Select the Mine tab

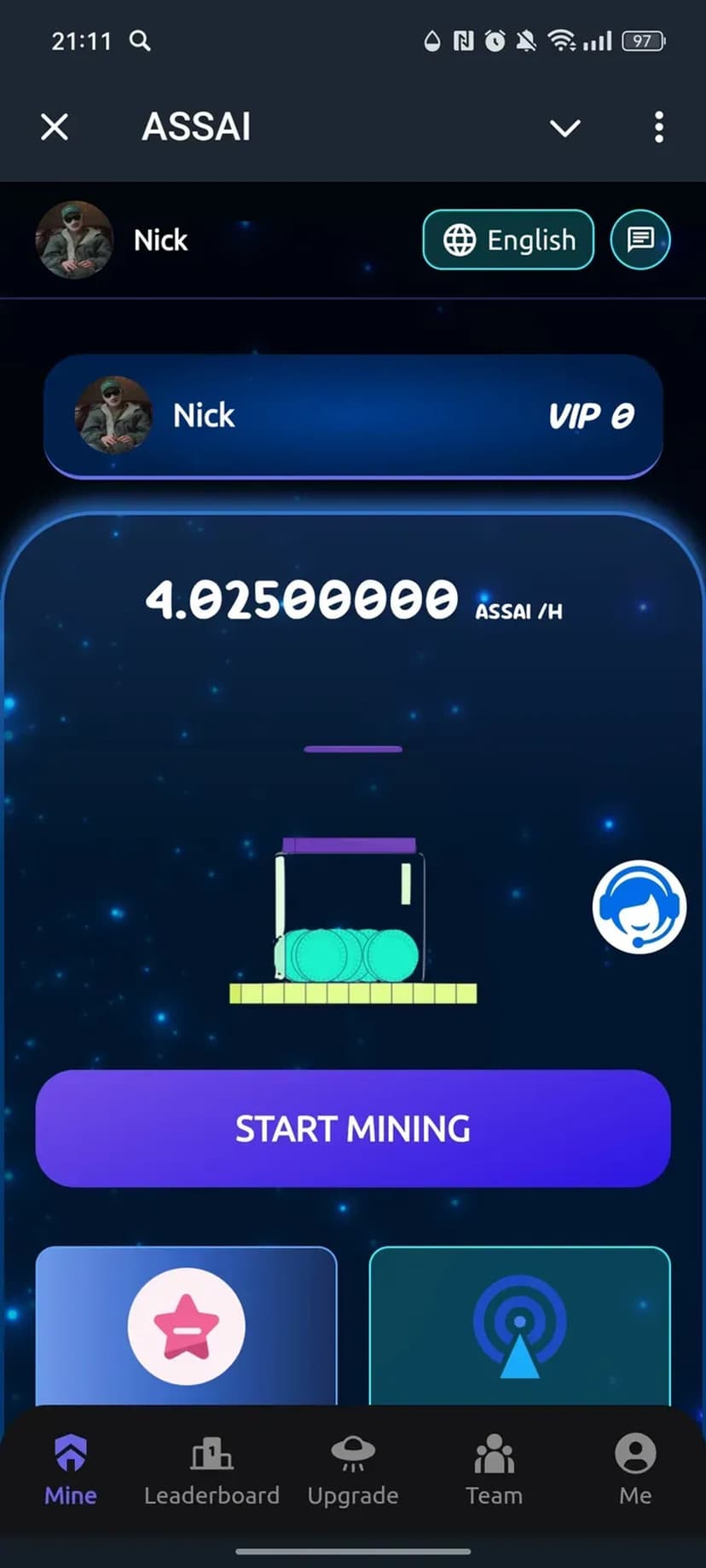pyautogui.click(x=71, y=1471)
